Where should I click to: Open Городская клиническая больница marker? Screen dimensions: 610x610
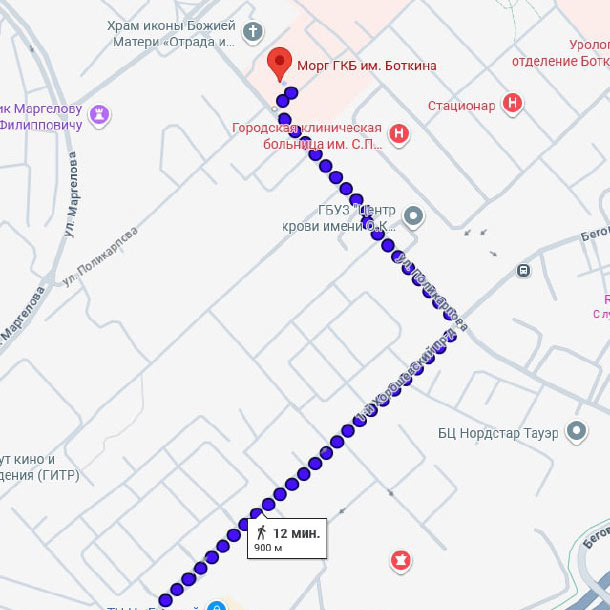[400, 135]
